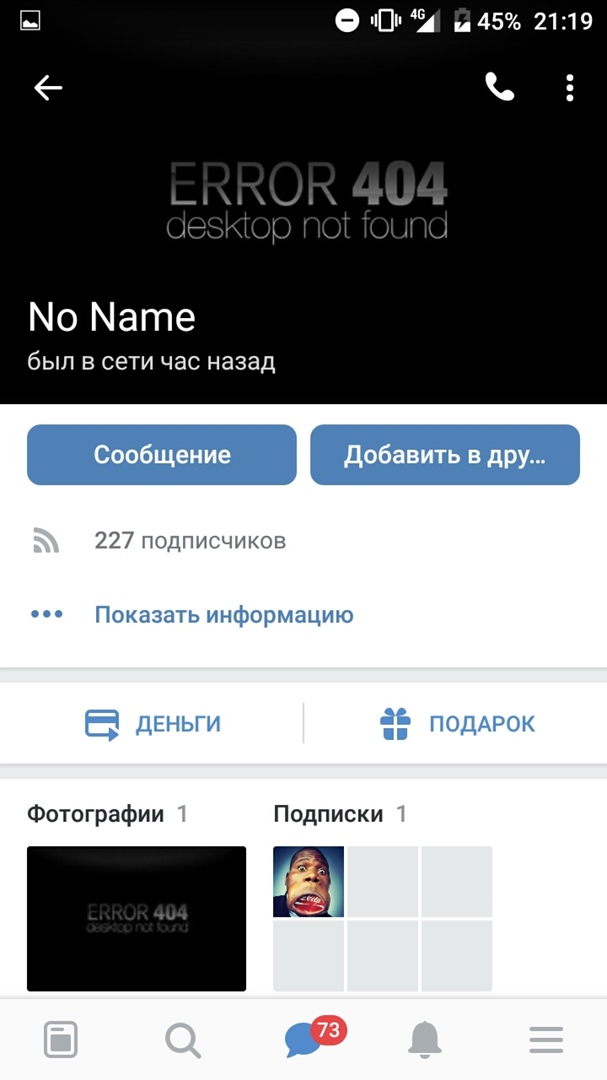
Task: Call No Name with the phone icon
Action: coord(499,88)
